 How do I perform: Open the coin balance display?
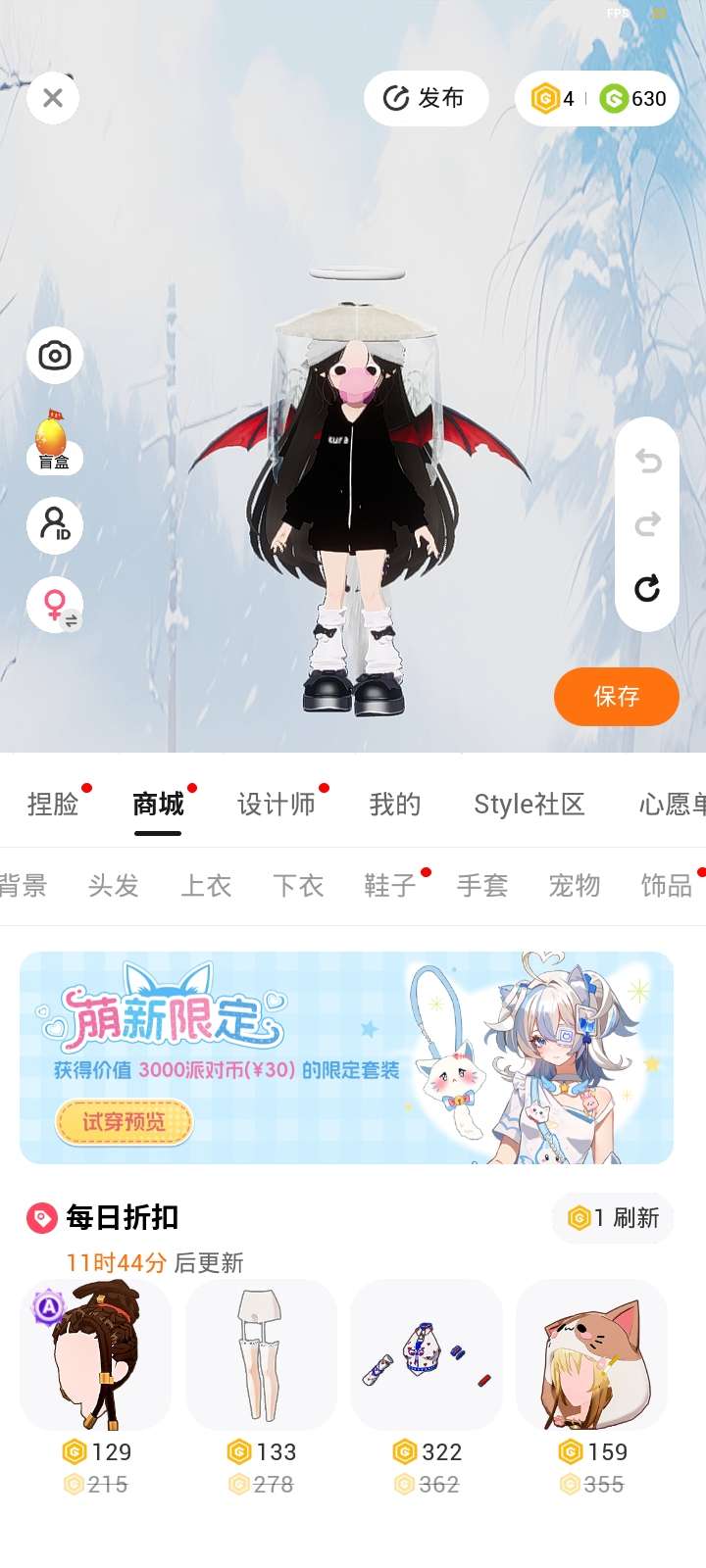[597, 98]
